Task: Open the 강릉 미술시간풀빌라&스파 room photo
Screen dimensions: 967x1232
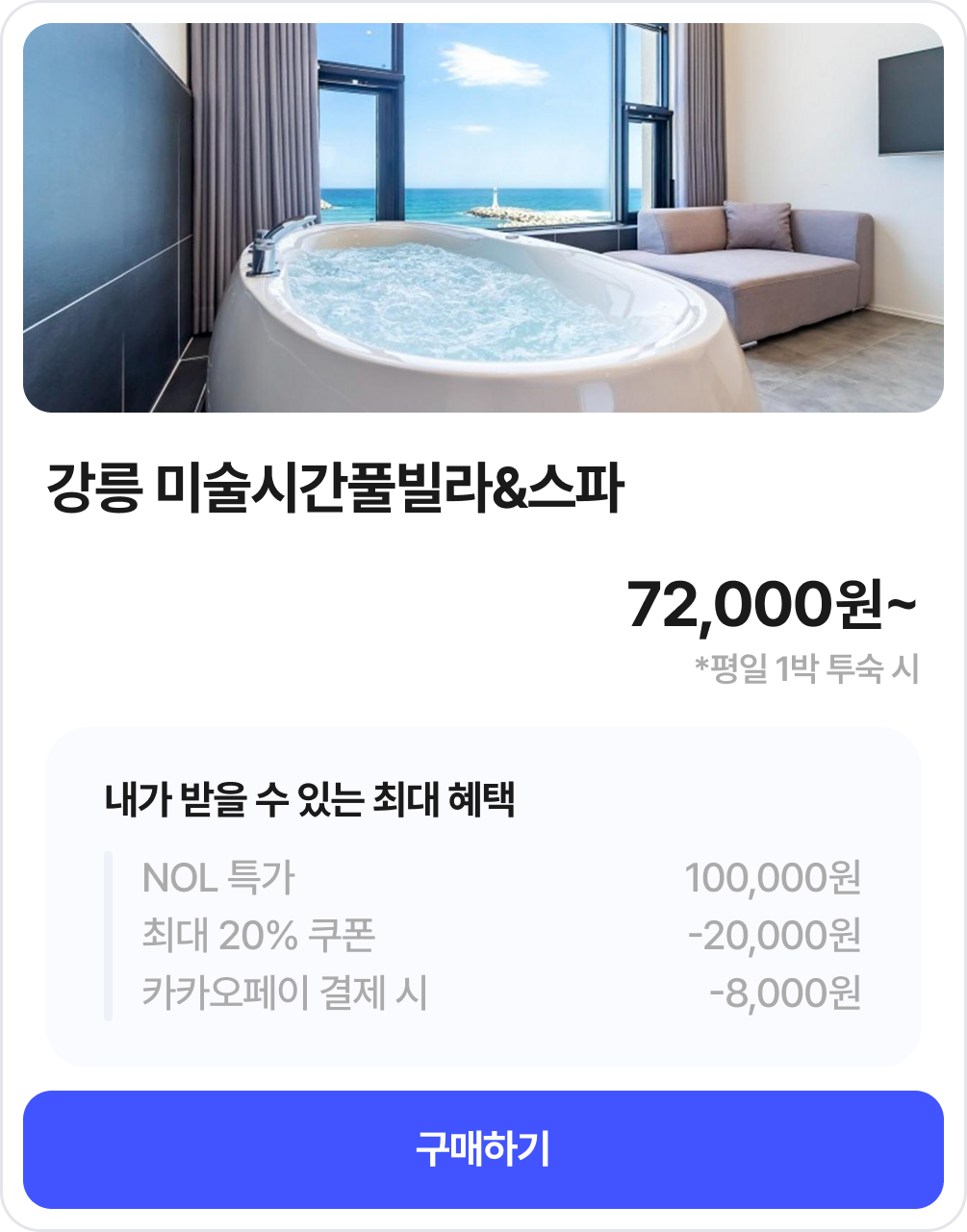Action: 483,218
